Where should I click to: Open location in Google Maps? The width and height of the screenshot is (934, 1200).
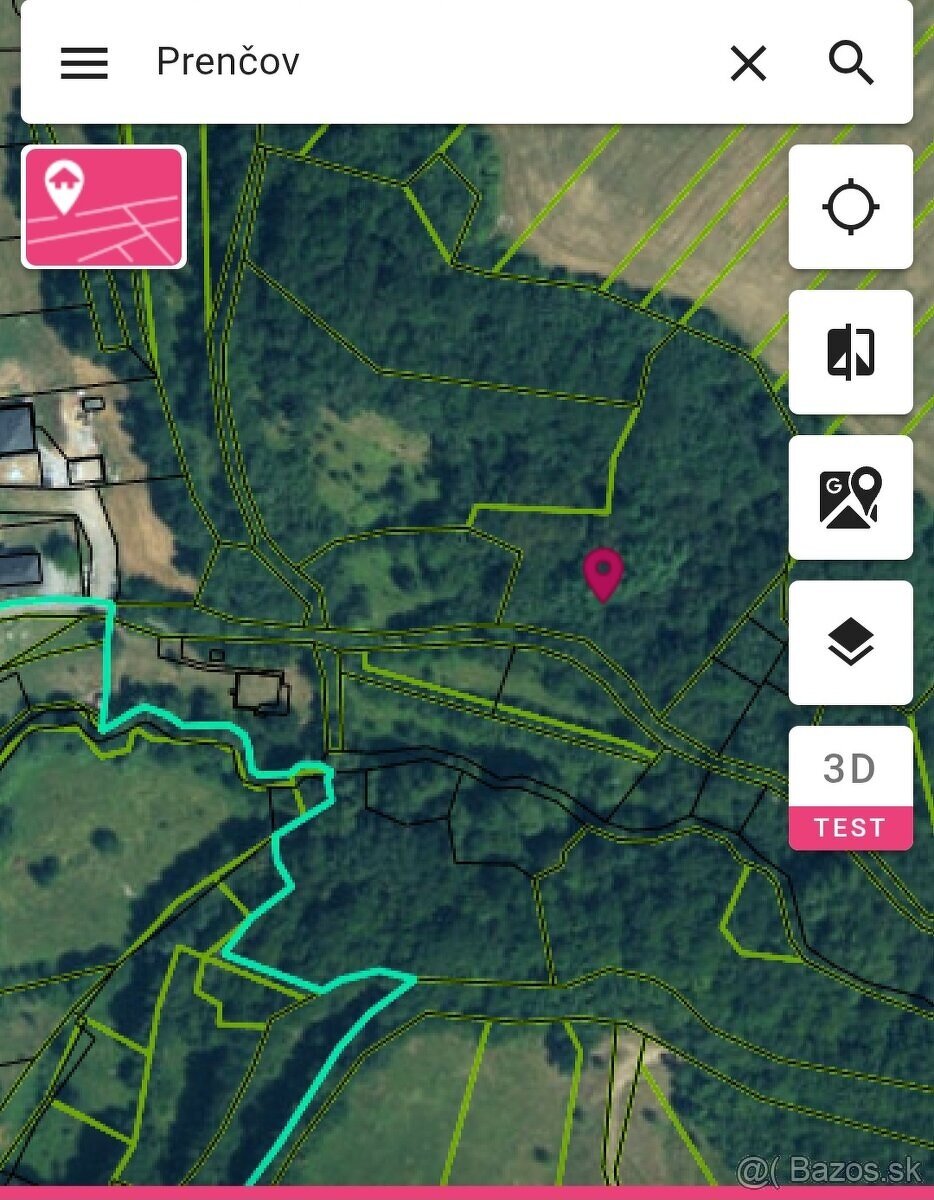(x=850, y=497)
